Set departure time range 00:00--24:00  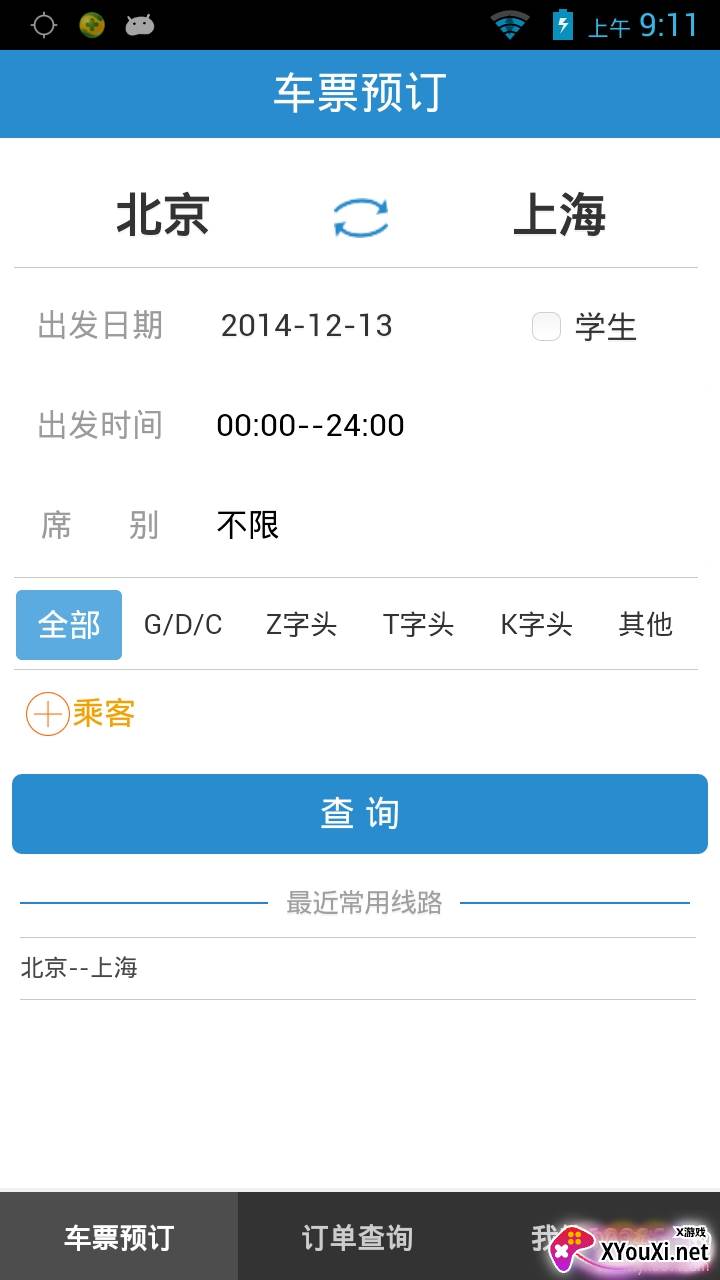(310, 426)
